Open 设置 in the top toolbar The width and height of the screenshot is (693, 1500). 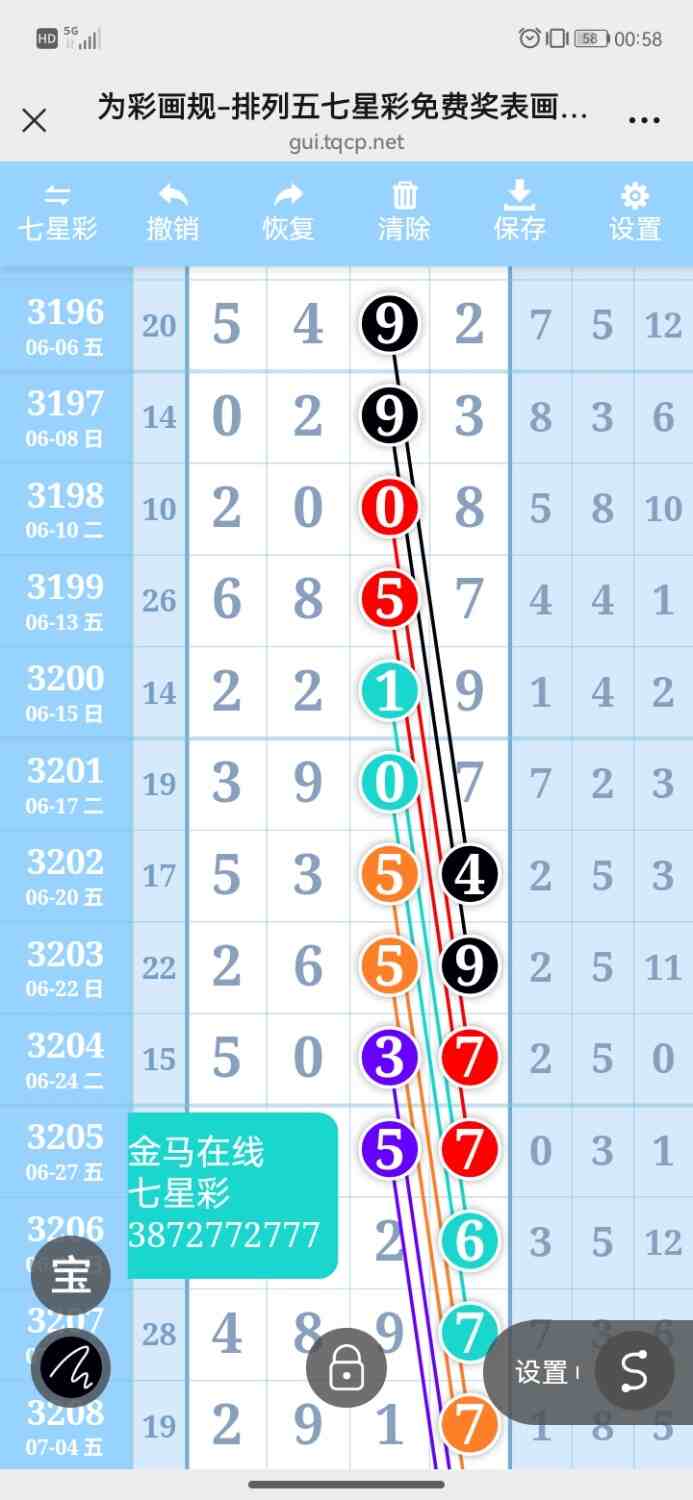[635, 212]
